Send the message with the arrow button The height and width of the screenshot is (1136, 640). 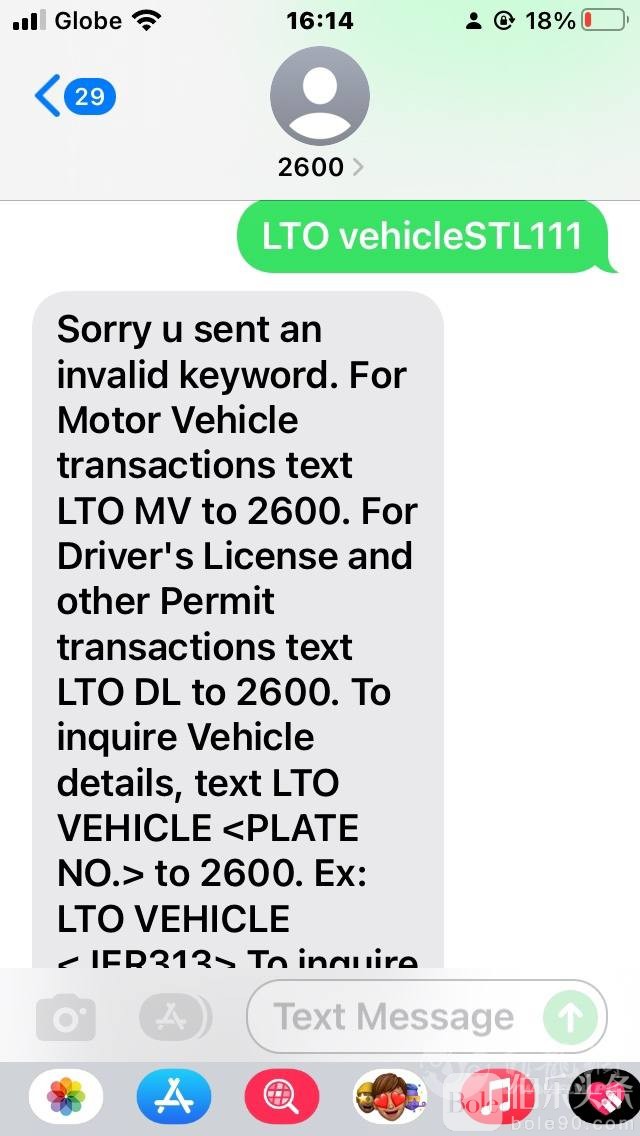click(570, 1018)
